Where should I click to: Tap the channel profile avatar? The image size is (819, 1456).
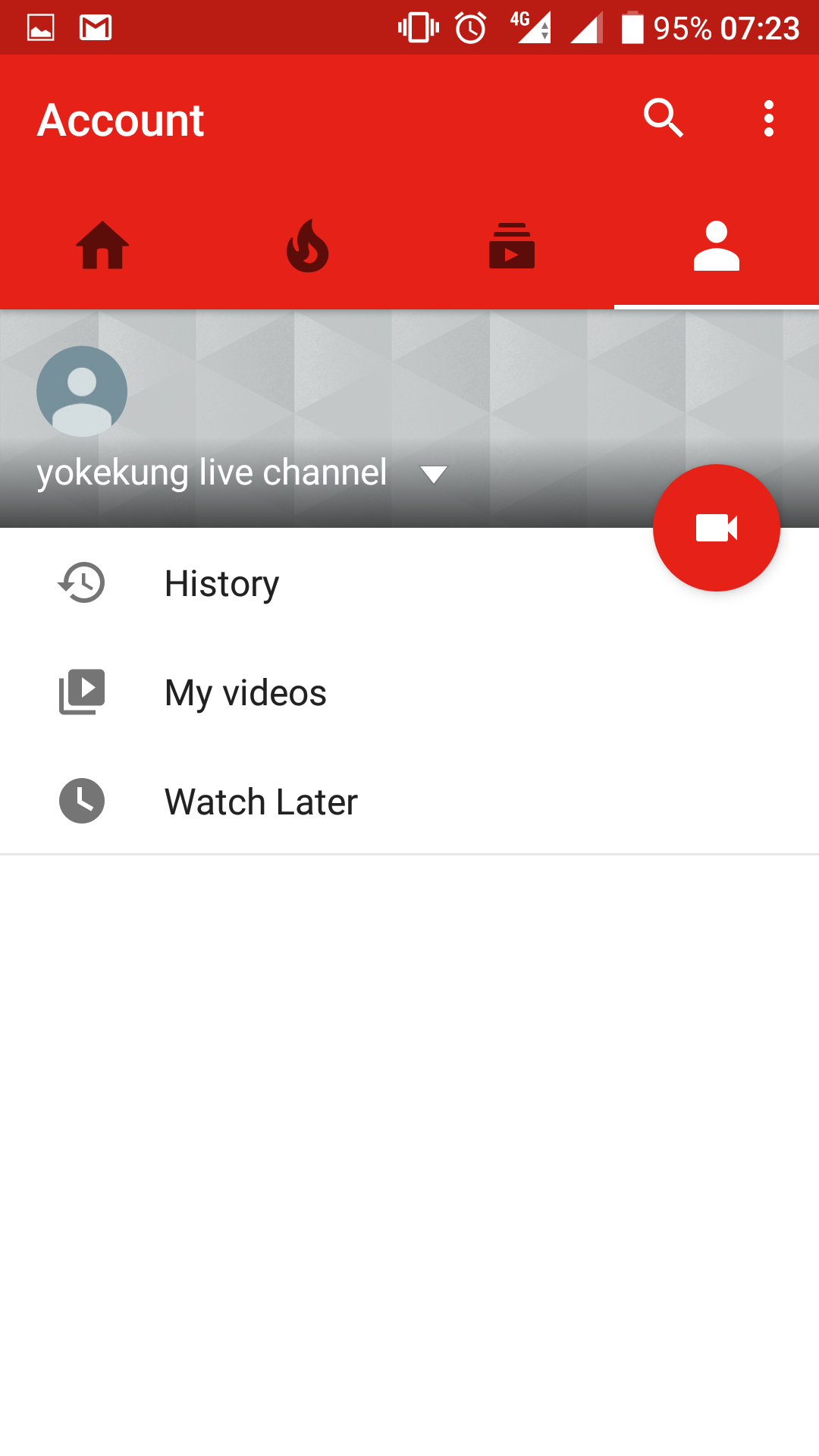tap(82, 391)
